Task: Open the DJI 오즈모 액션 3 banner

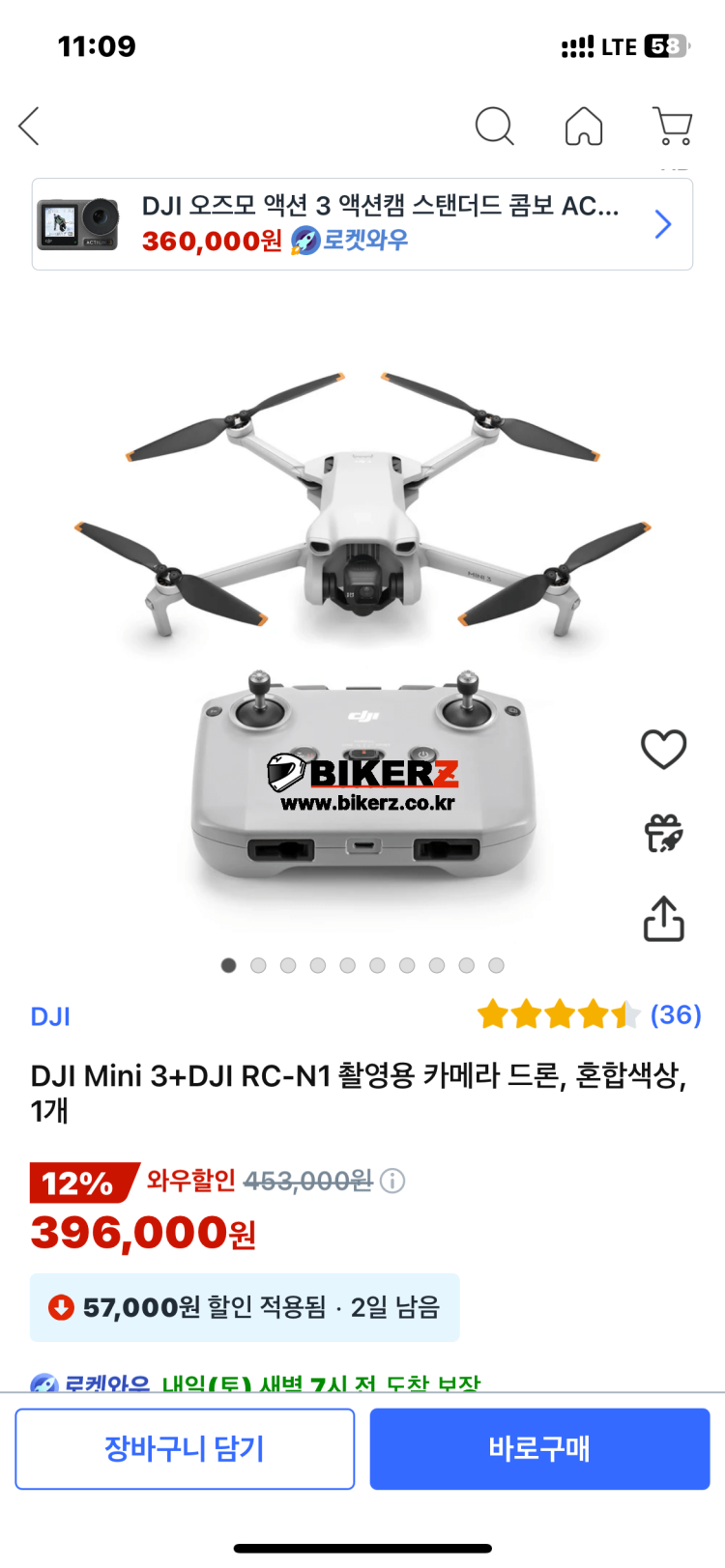Action: click(x=362, y=224)
